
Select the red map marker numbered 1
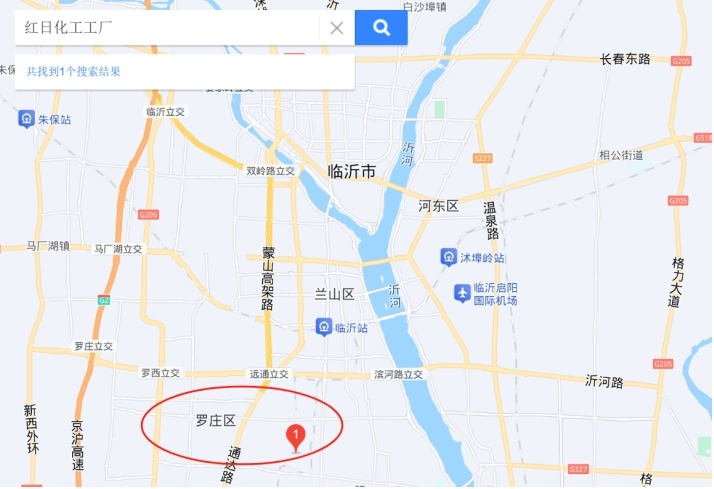(x=296, y=436)
